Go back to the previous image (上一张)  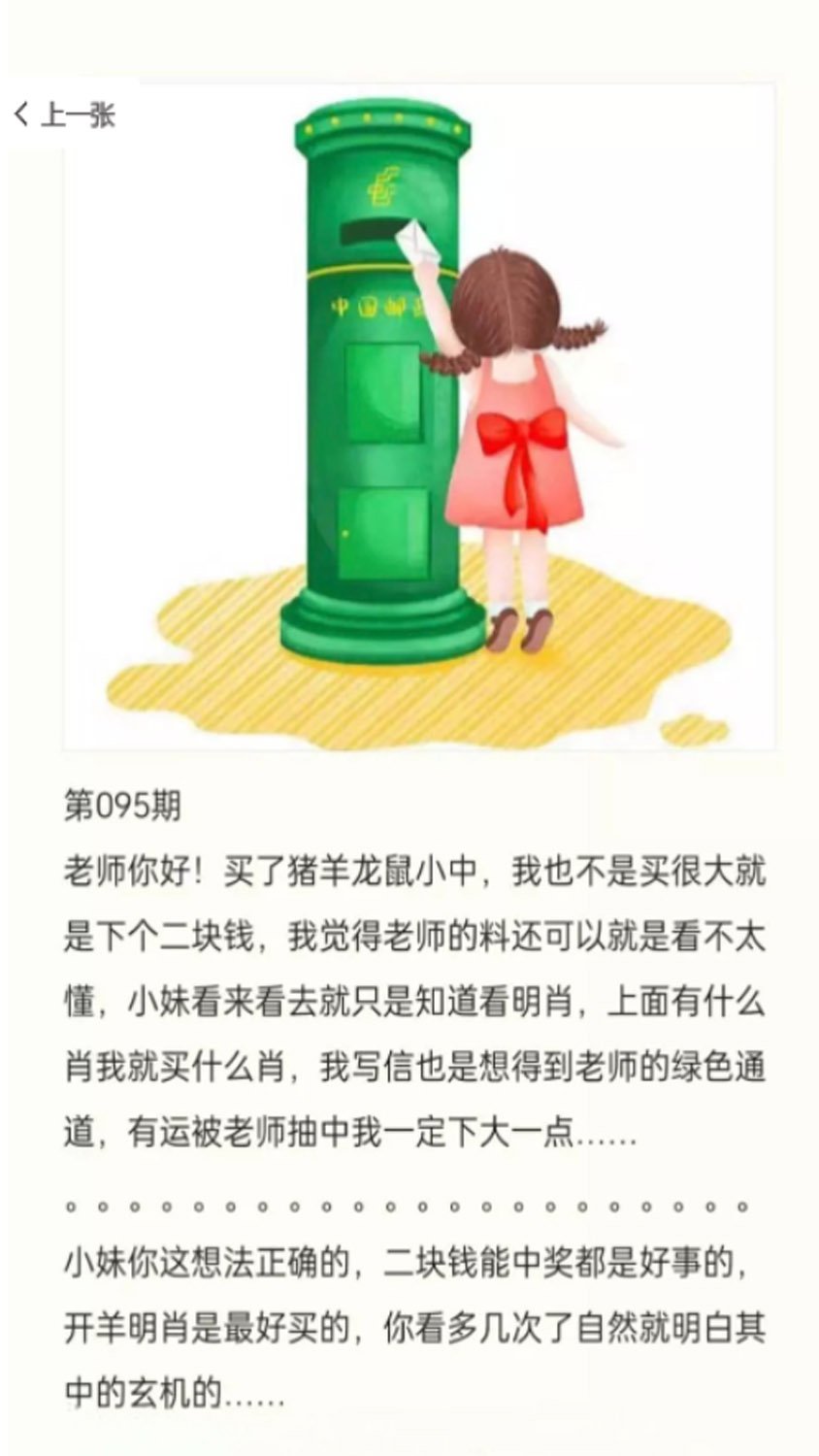point(64,115)
